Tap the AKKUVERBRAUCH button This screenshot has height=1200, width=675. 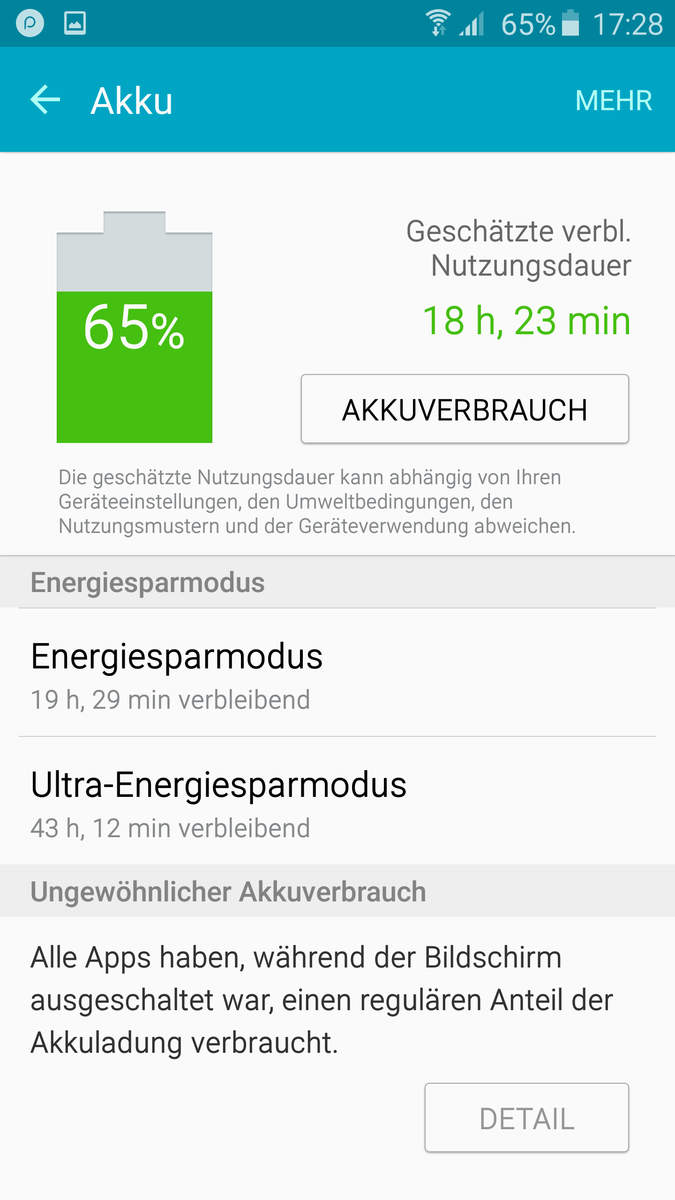(465, 409)
